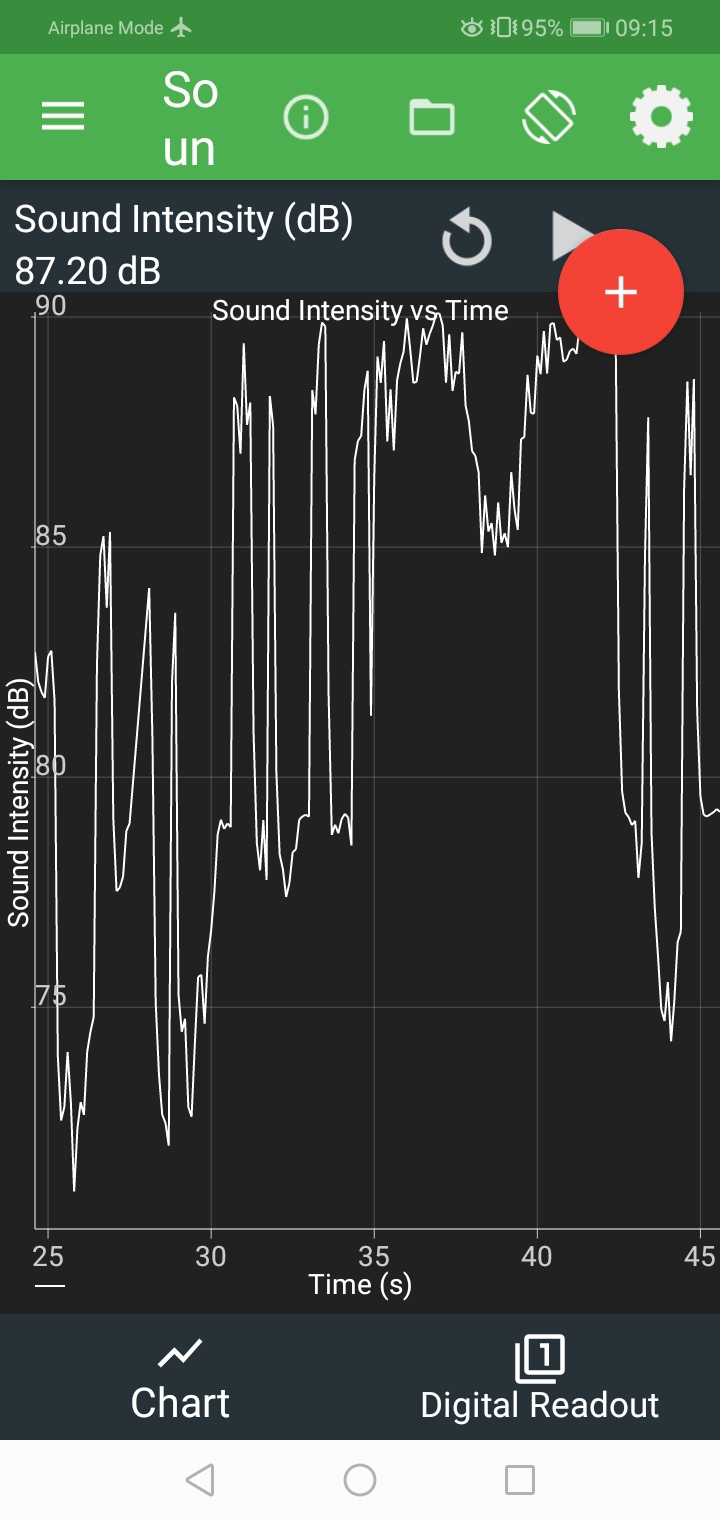Go back with the system back button
720x1520 pixels.
pos(200,1480)
